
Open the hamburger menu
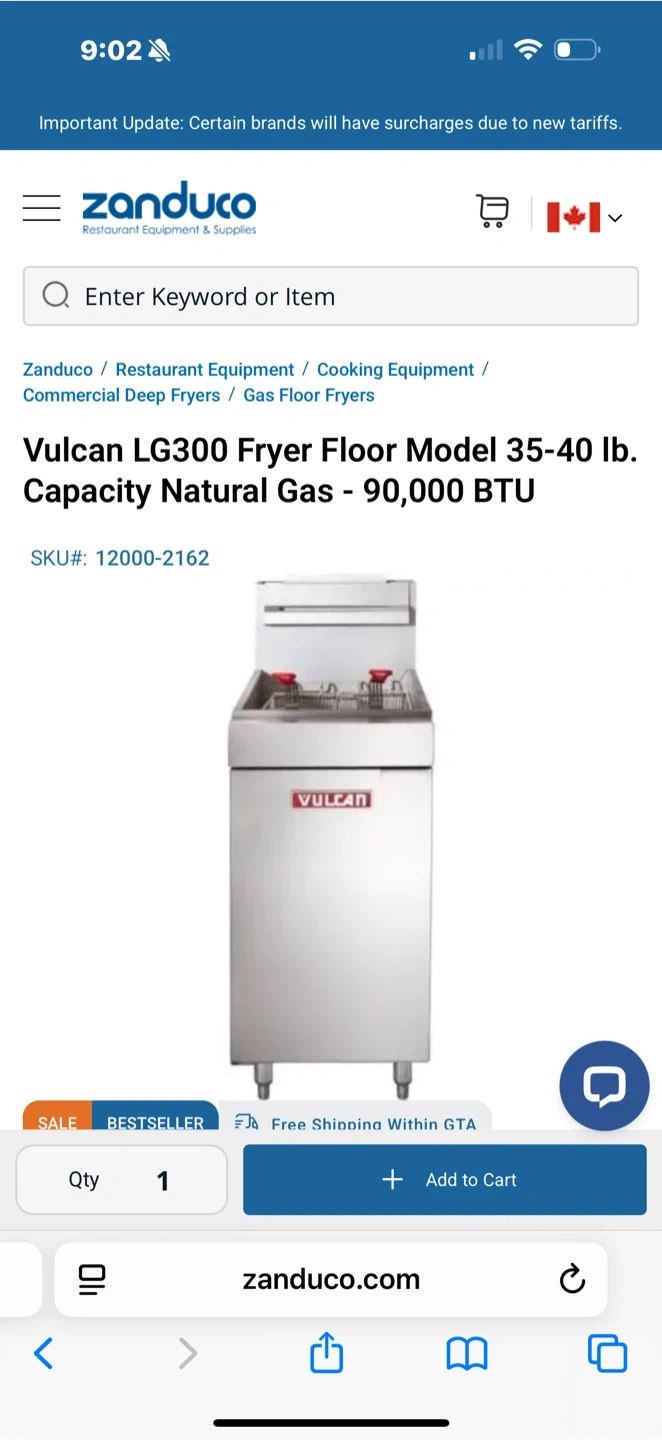coord(41,208)
